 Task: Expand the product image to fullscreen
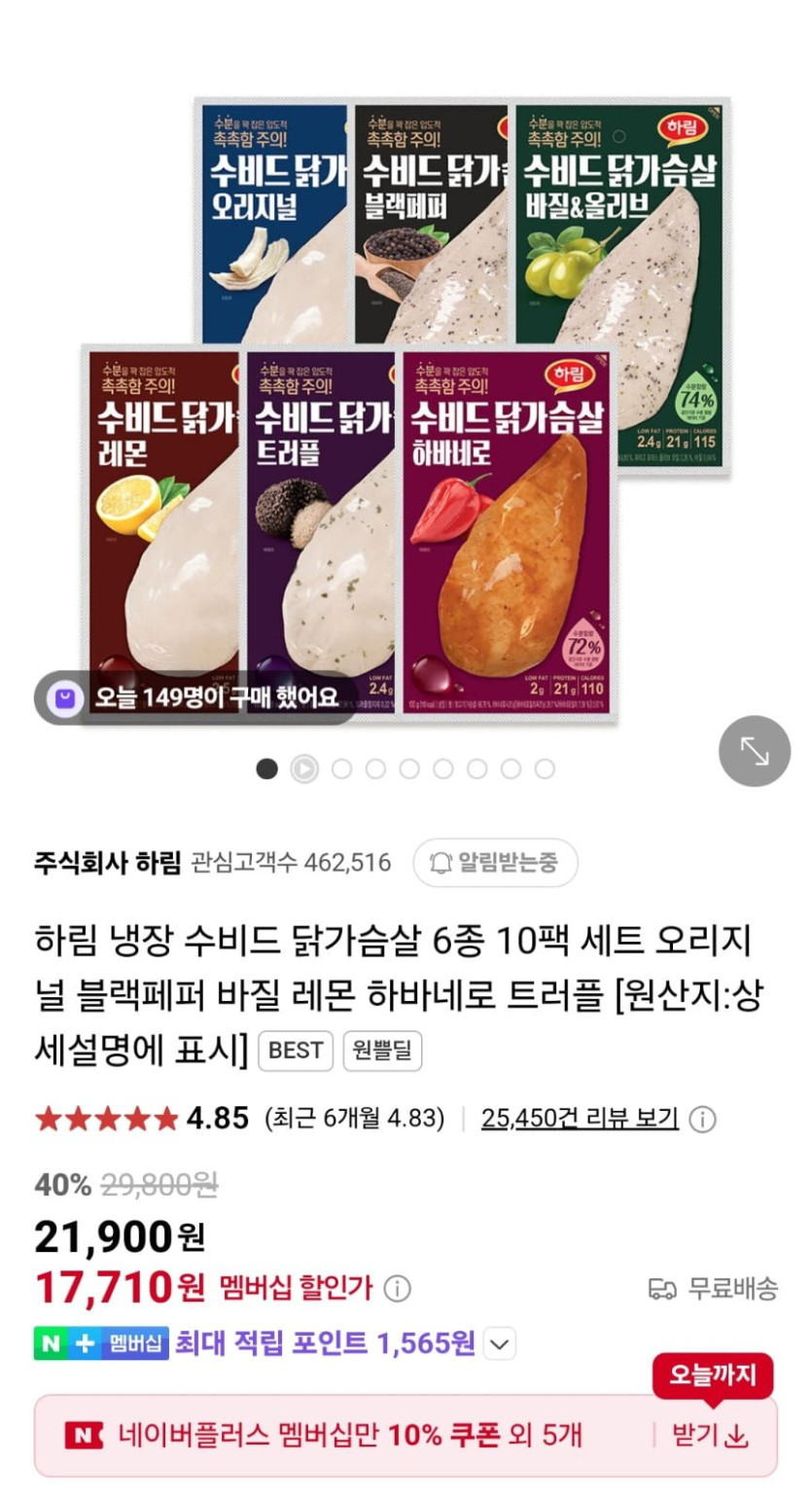click(754, 751)
